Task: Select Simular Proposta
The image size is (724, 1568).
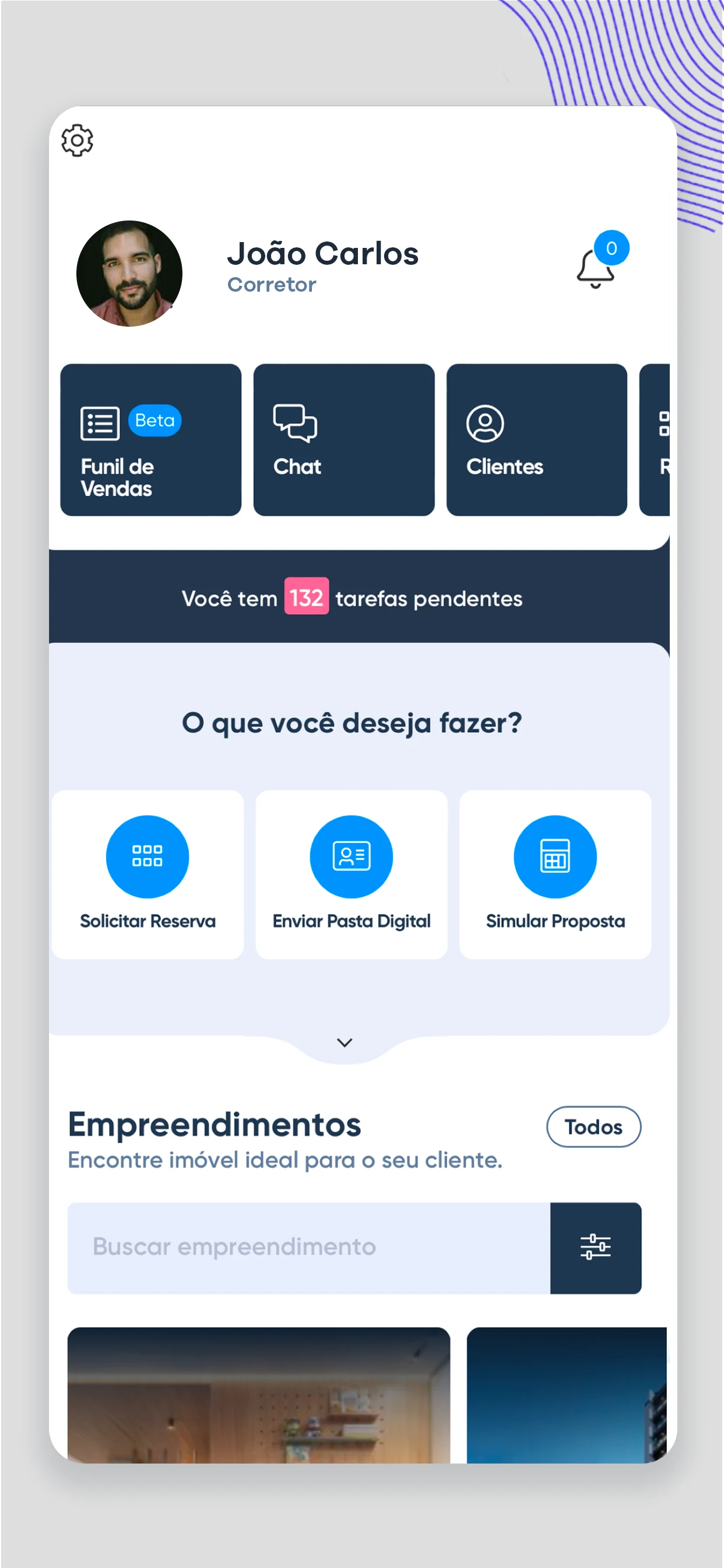Action: (x=556, y=874)
